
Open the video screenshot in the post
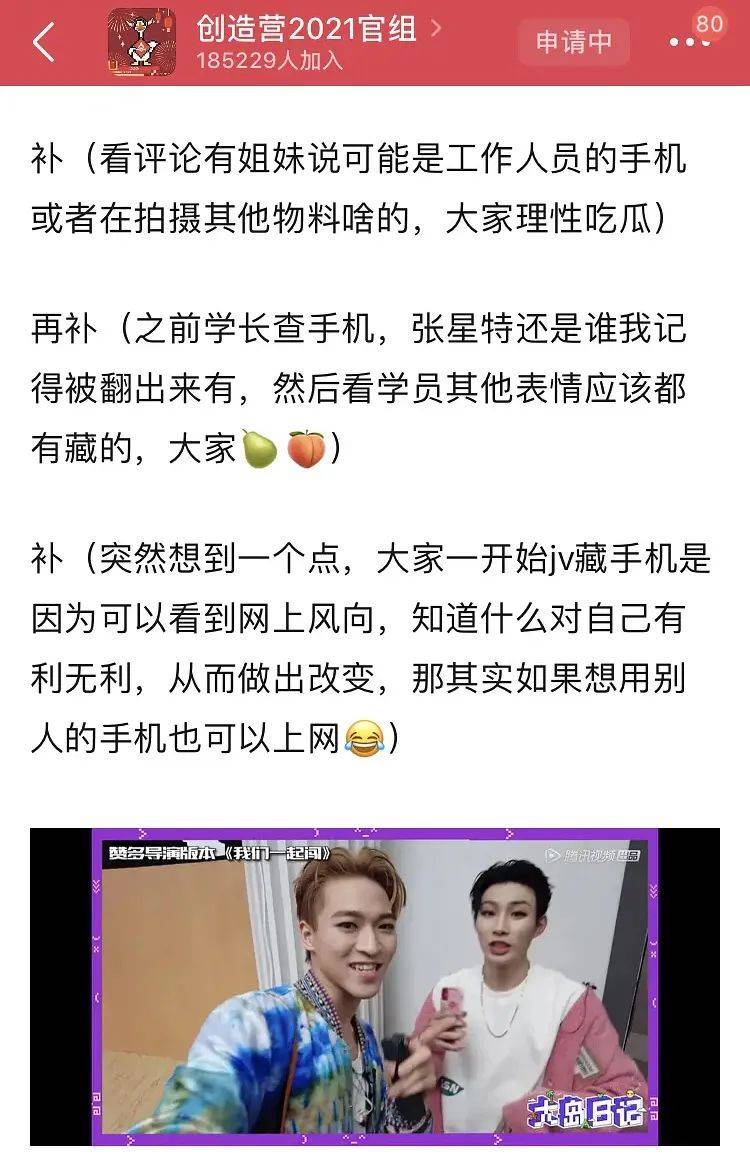coord(374,985)
